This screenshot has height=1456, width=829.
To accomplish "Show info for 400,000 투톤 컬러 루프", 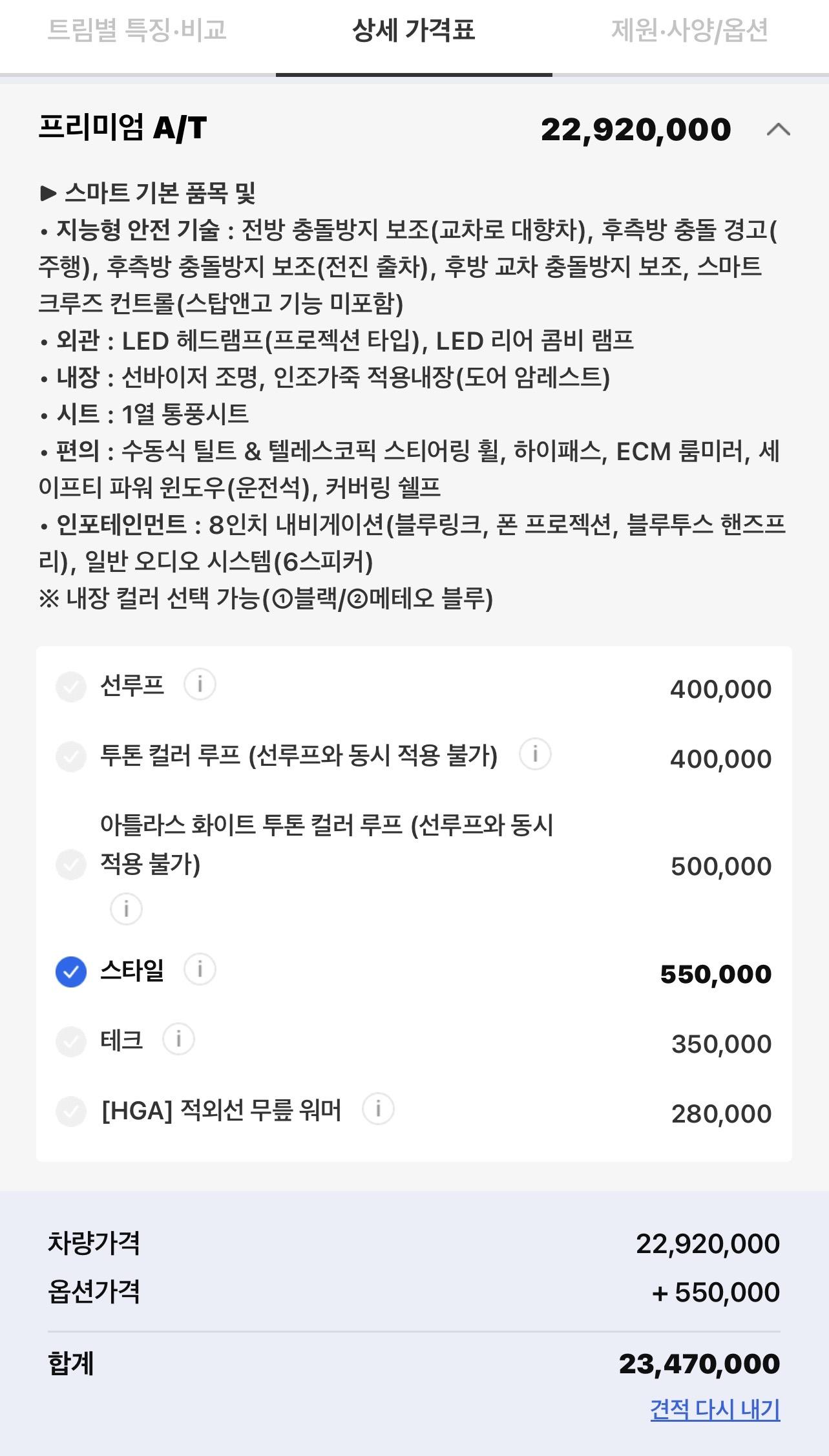I will coord(535,754).
